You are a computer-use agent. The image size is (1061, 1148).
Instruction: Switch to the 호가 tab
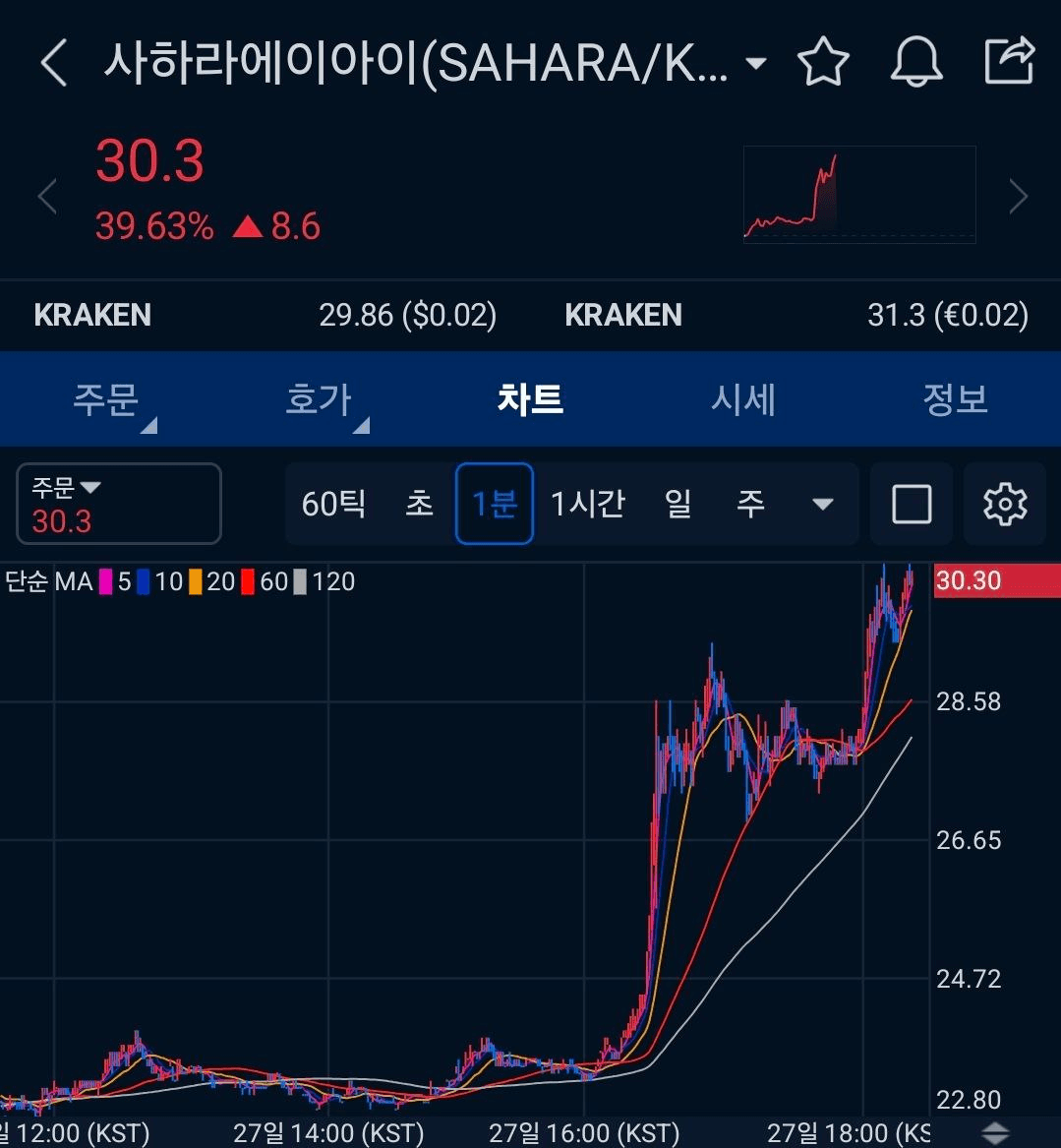pyautogui.click(x=318, y=398)
